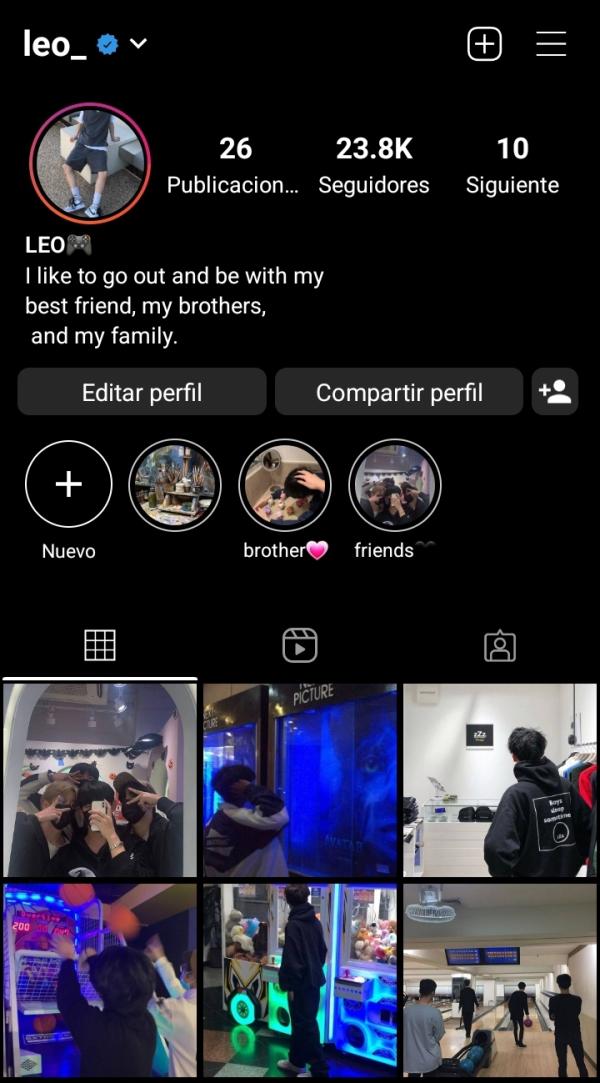The width and height of the screenshot is (600, 1083).
Task: Switch to the tagged photos tab
Action: click(499, 646)
